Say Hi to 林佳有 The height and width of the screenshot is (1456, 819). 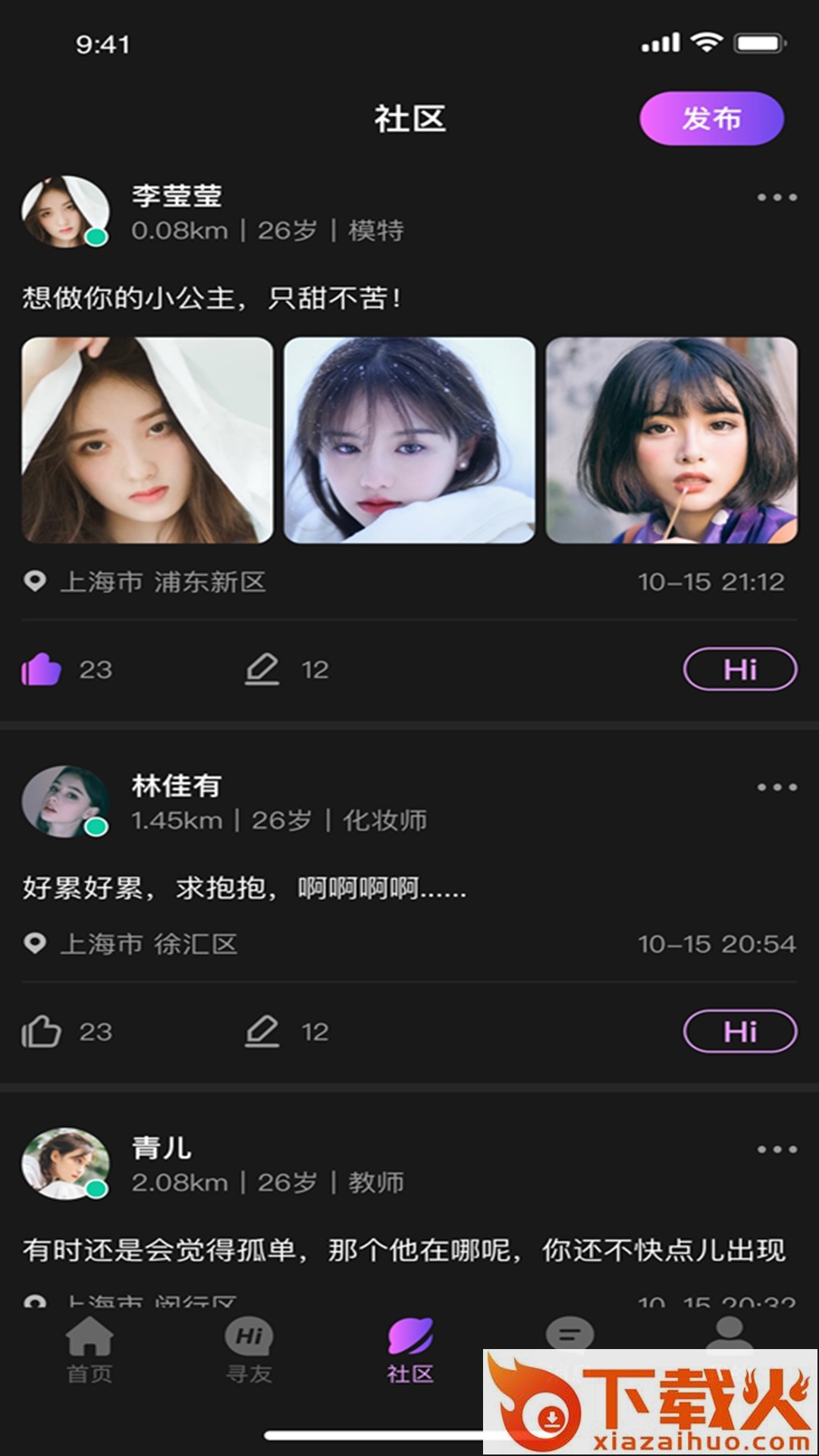click(740, 1031)
